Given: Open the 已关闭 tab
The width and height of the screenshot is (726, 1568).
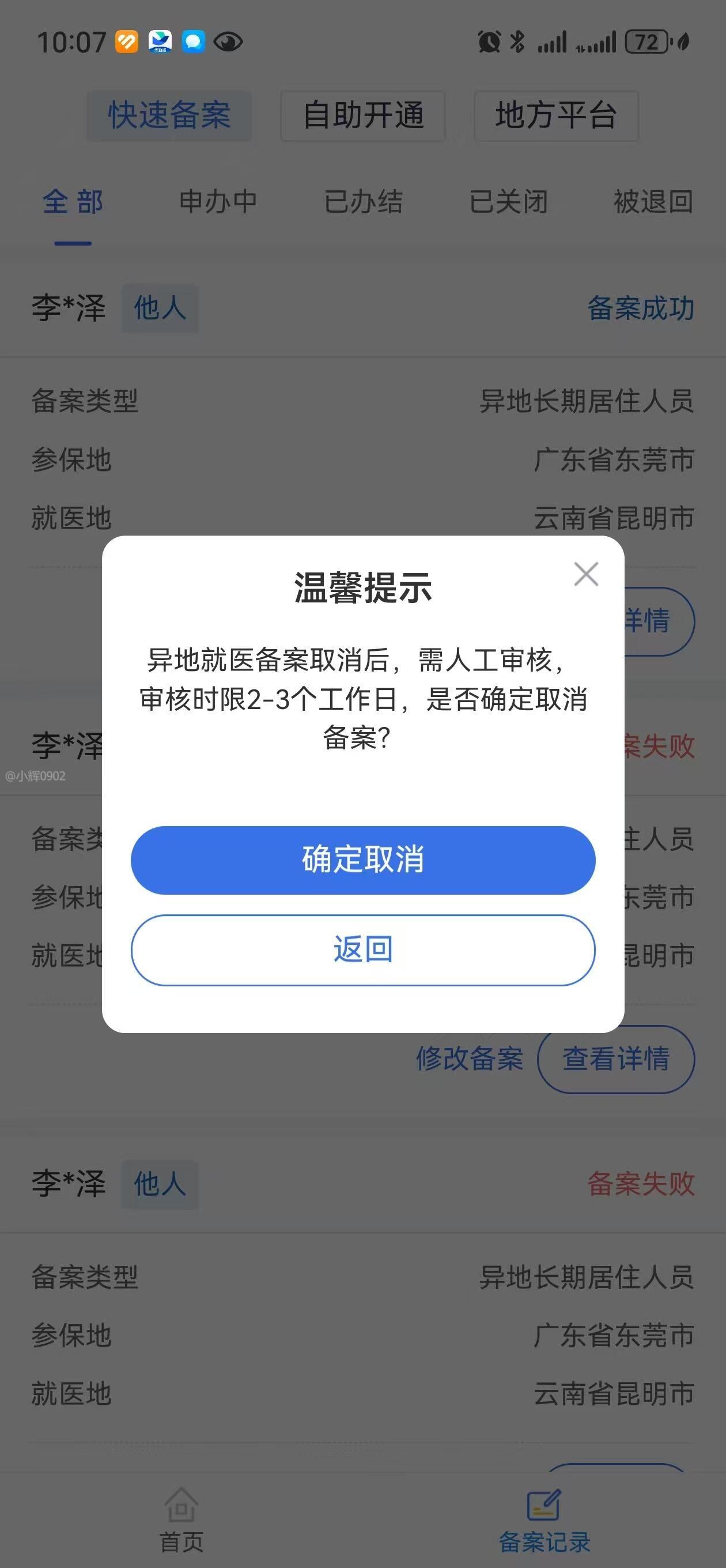Looking at the screenshot, I should [508, 202].
